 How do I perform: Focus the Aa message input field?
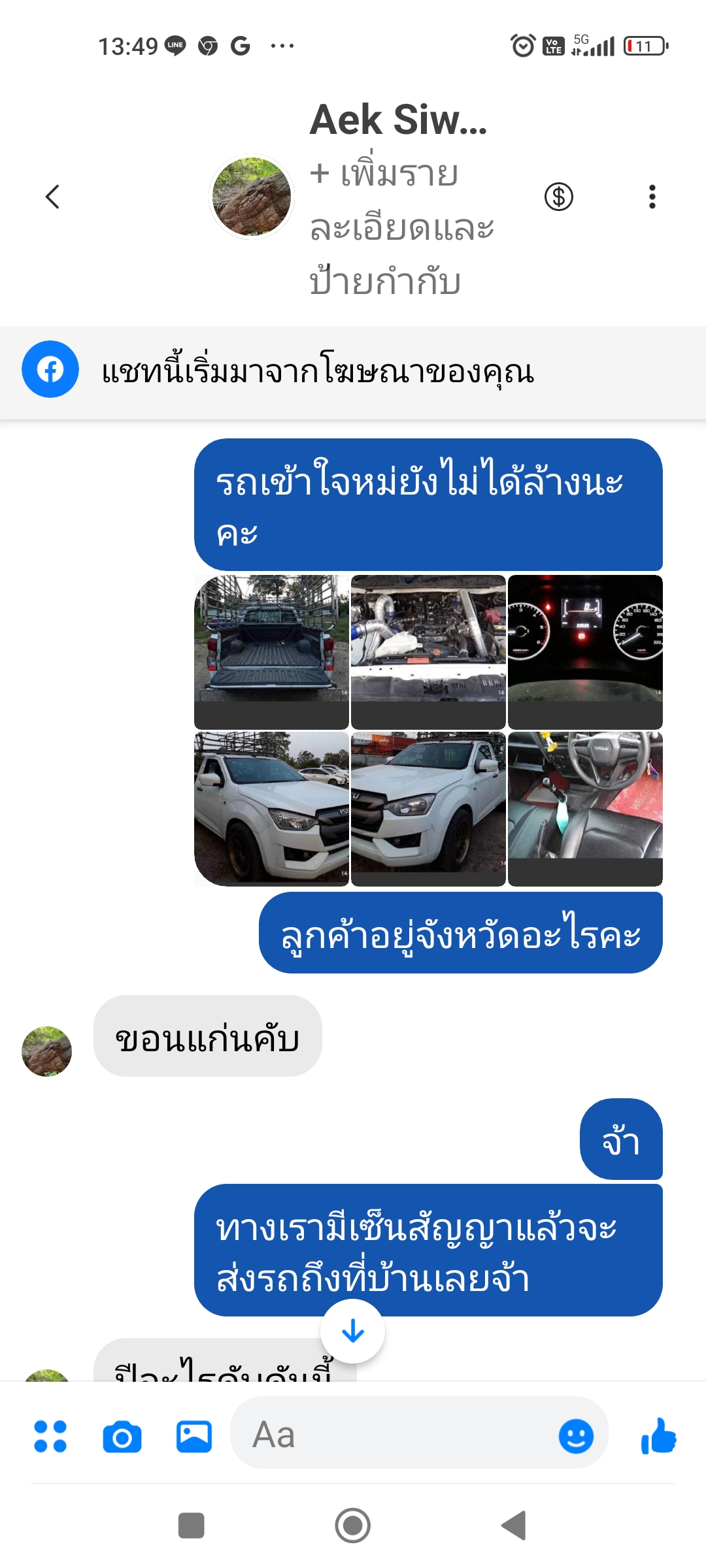pos(392,1435)
